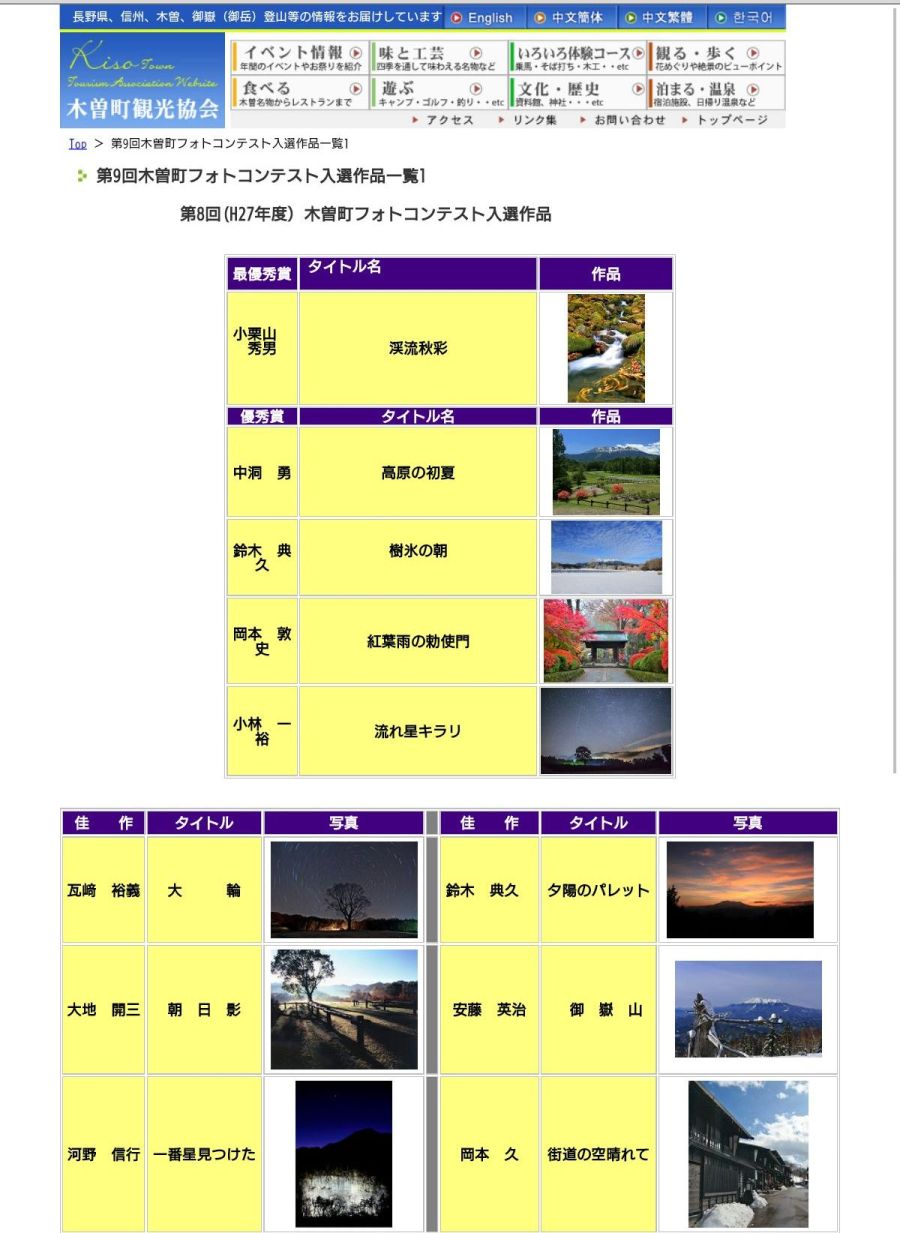Open 泊まる・温泉 lodging section

click(715, 94)
